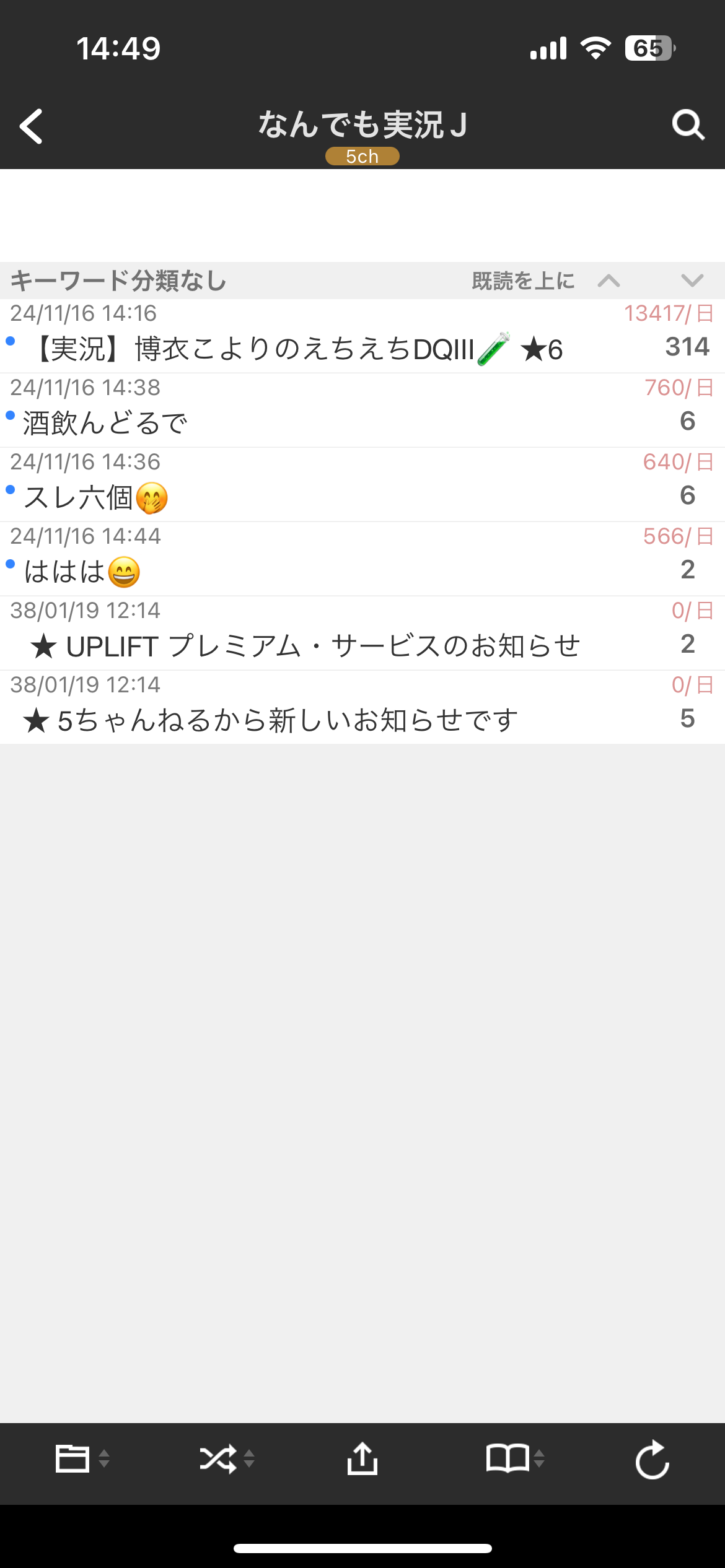Refresh the thread list
The height and width of the screenshot is (1568, 725).
[652, 1459]
